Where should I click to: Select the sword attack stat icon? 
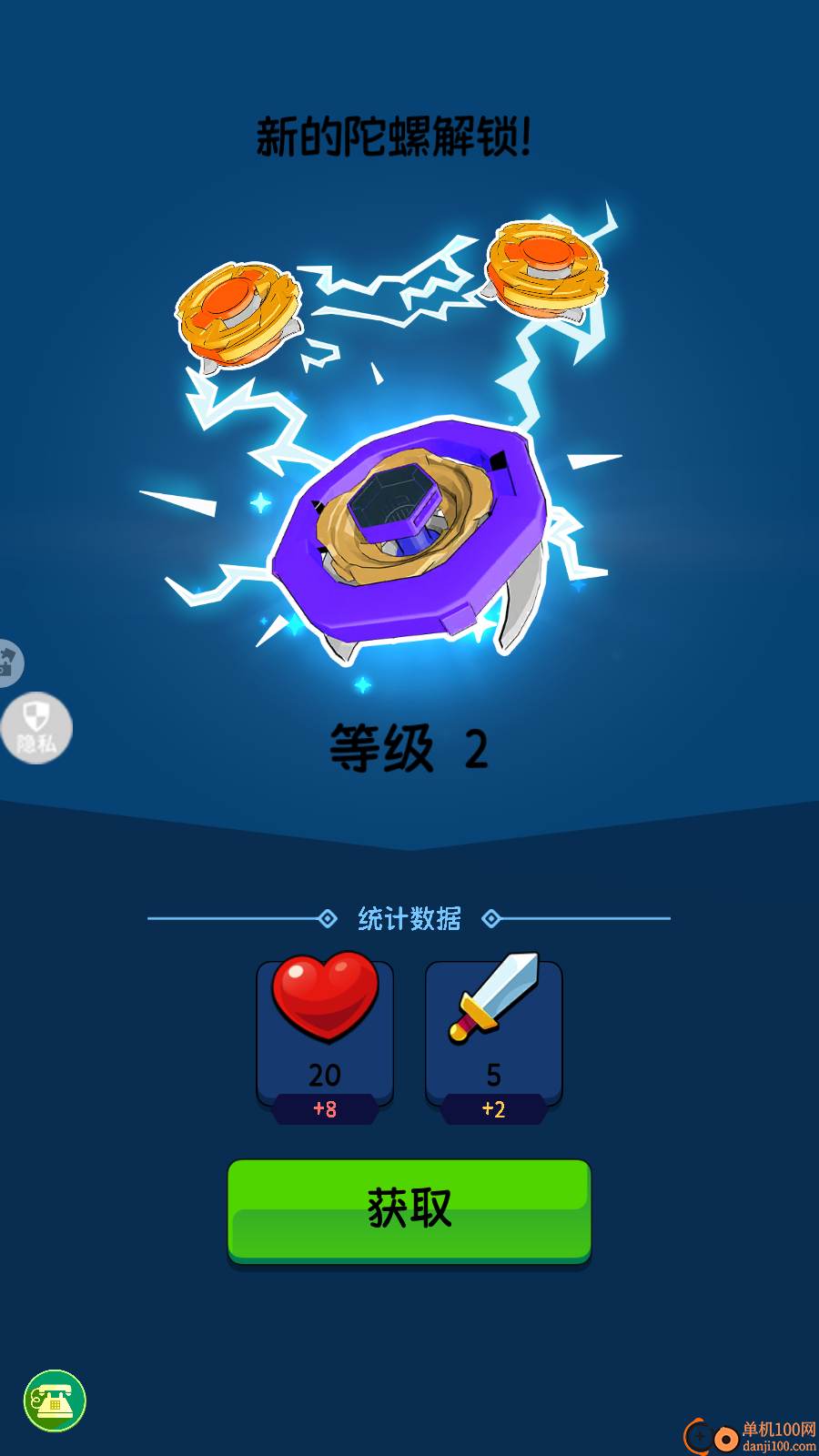(492, 996)
